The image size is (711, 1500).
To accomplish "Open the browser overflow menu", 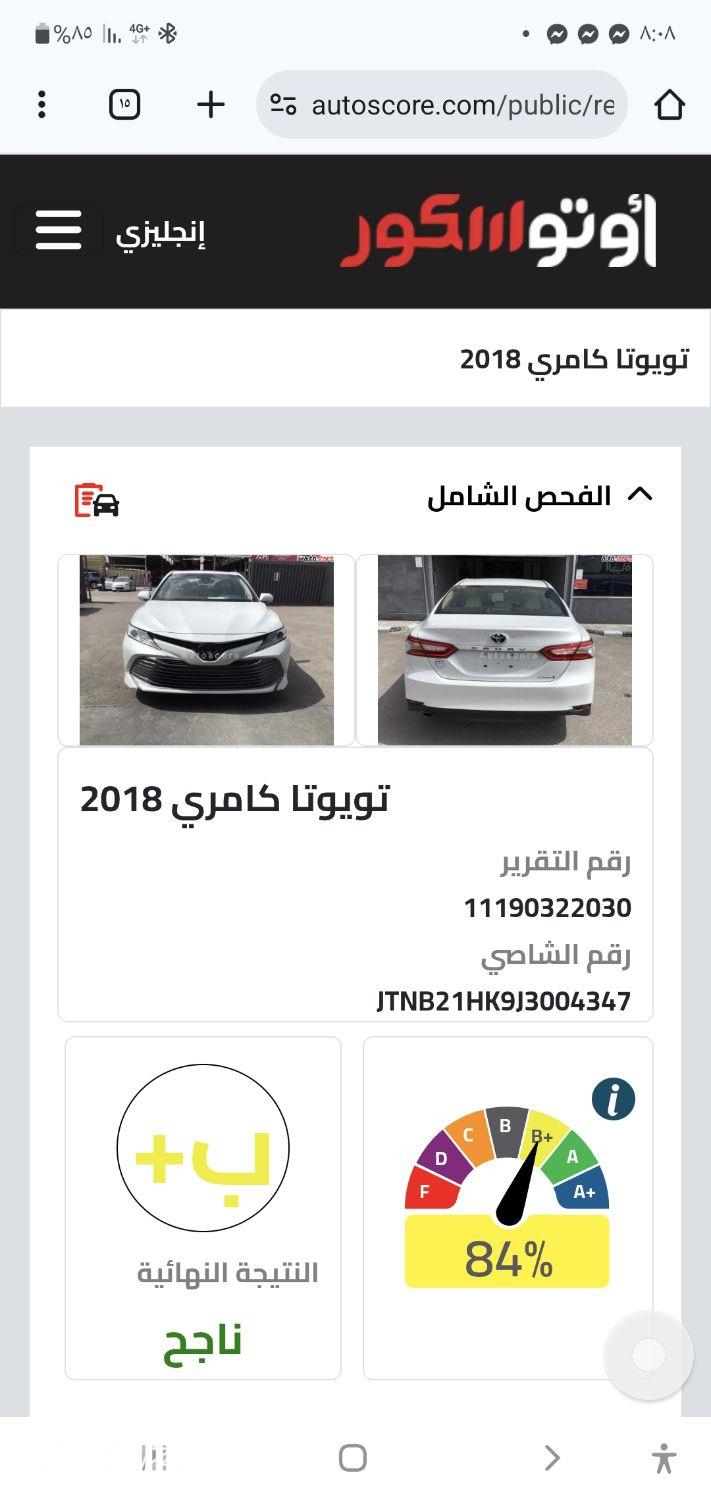I will pyautogui.click(x=41, y=104).
